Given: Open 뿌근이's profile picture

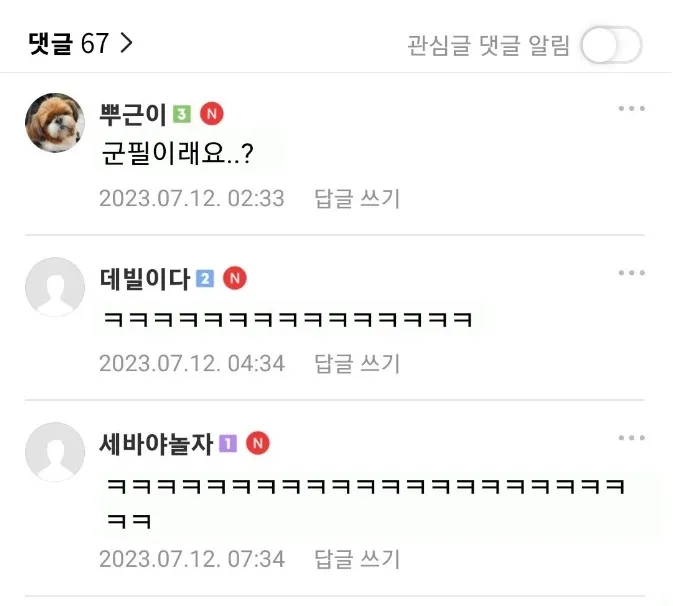Looking at the screenshot, I should (x=55, y=123).
